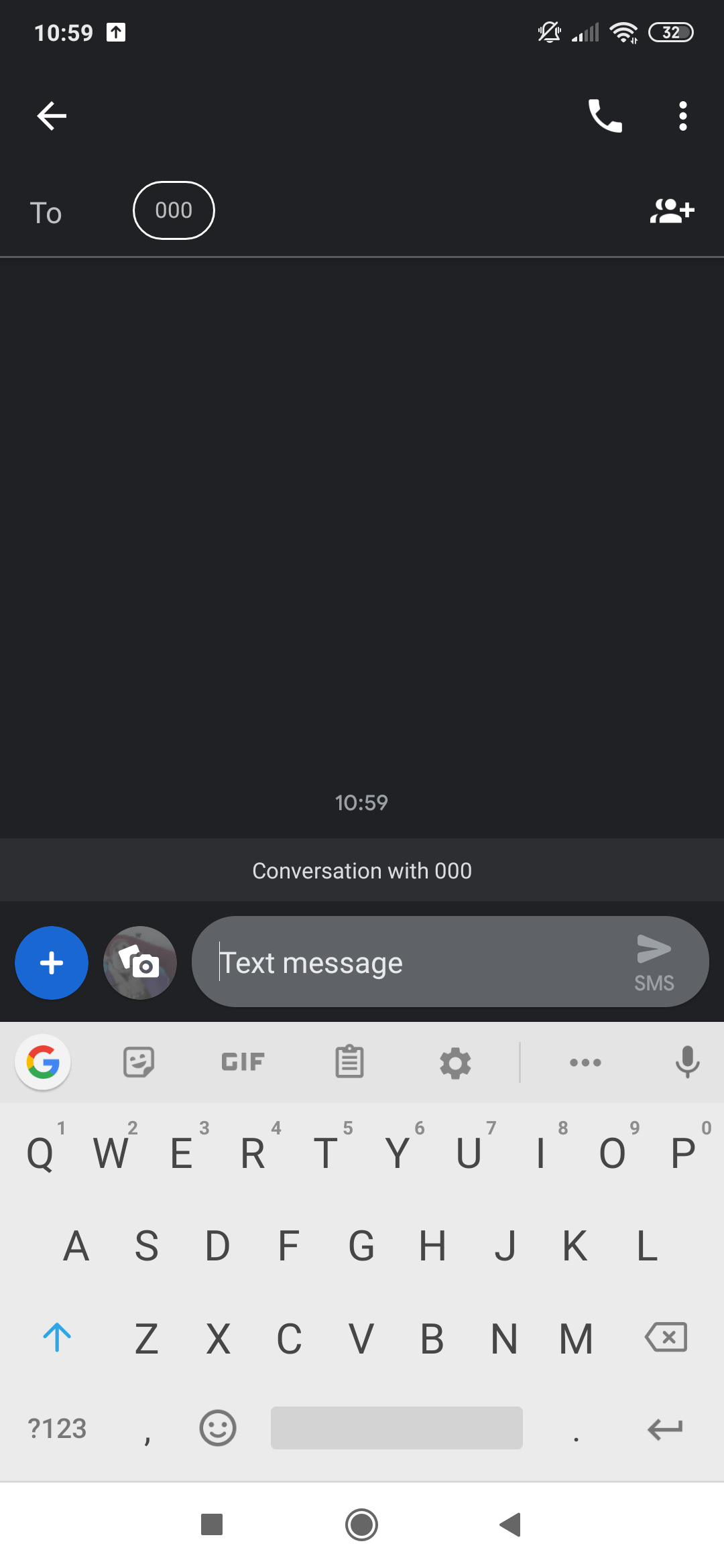724x1568 pixels.
Task: Start voice typing with the microphone
Action: 687,1062
